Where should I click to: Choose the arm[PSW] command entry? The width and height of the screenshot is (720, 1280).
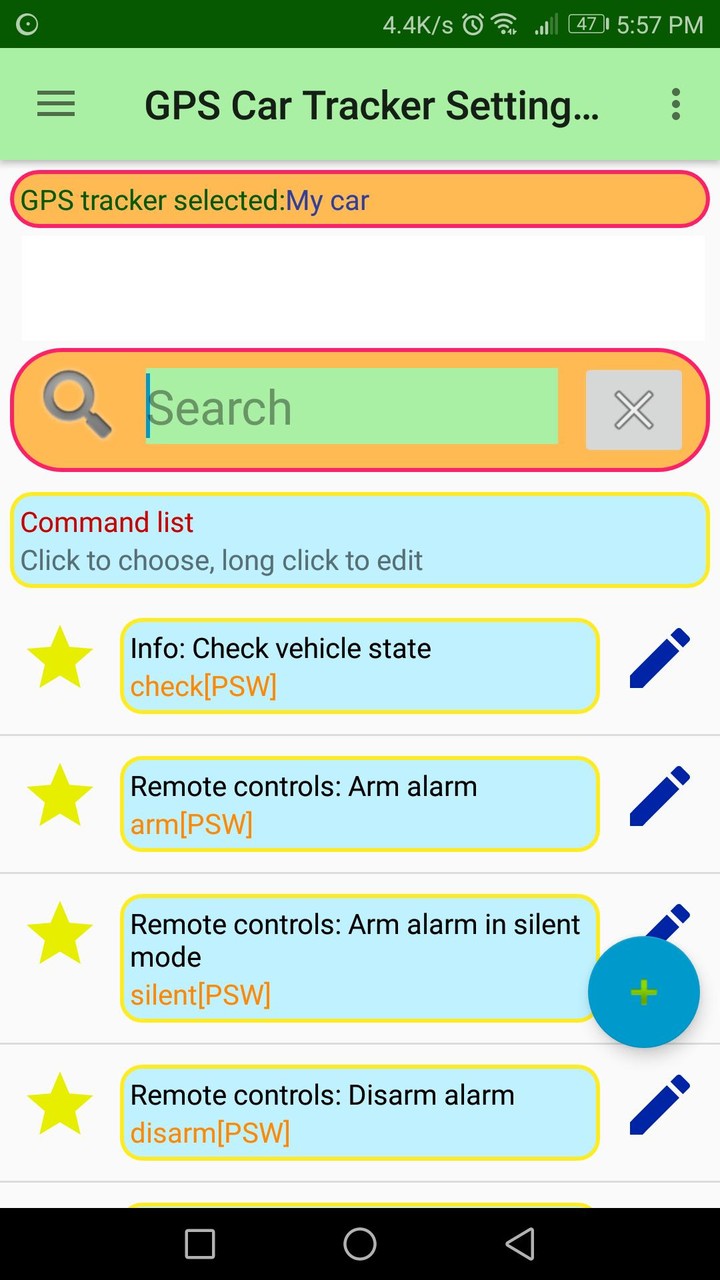[x=360, y=803]
